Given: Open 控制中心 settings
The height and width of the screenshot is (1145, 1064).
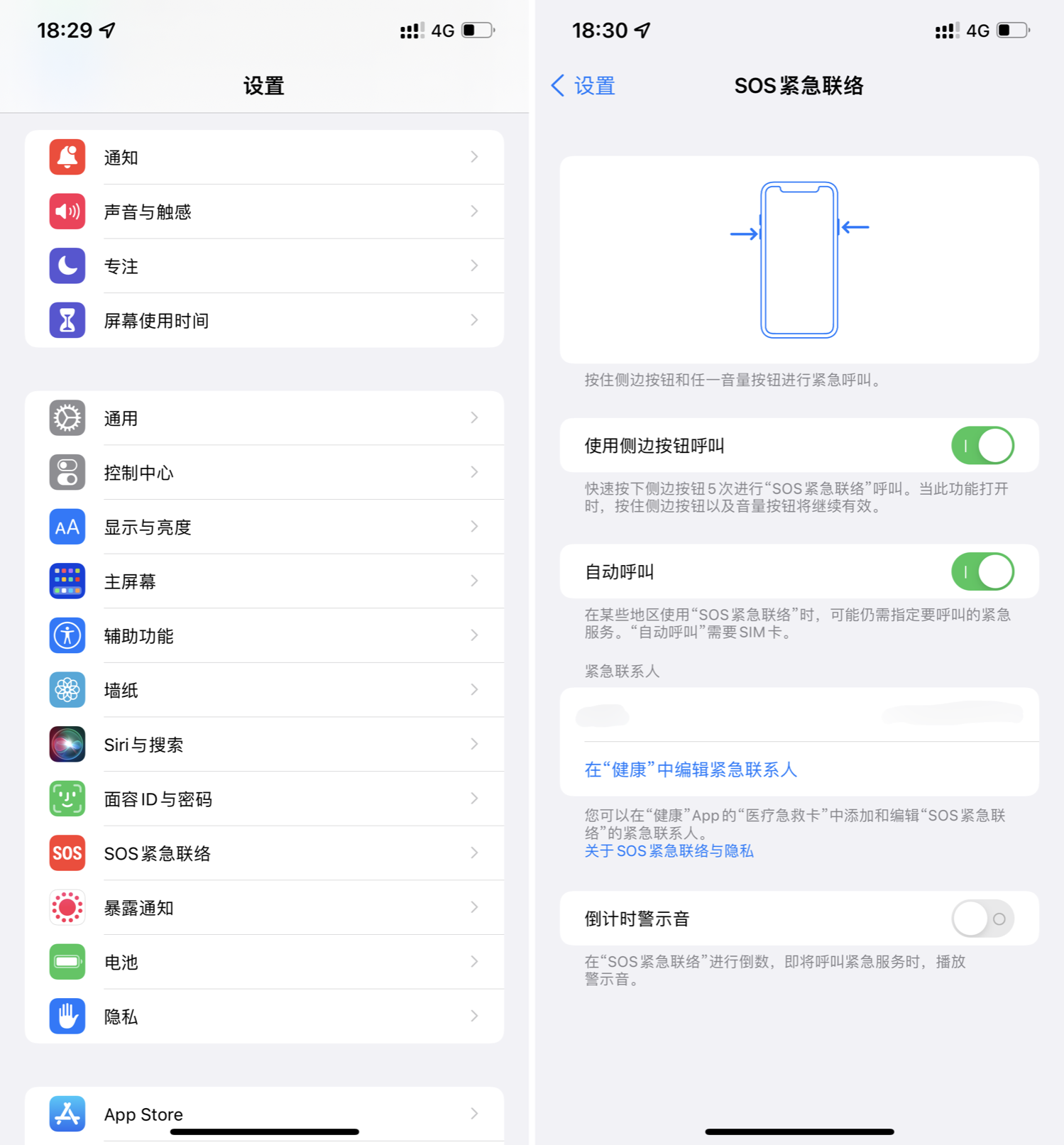Looking at the screenshot, I should (264, 473).
